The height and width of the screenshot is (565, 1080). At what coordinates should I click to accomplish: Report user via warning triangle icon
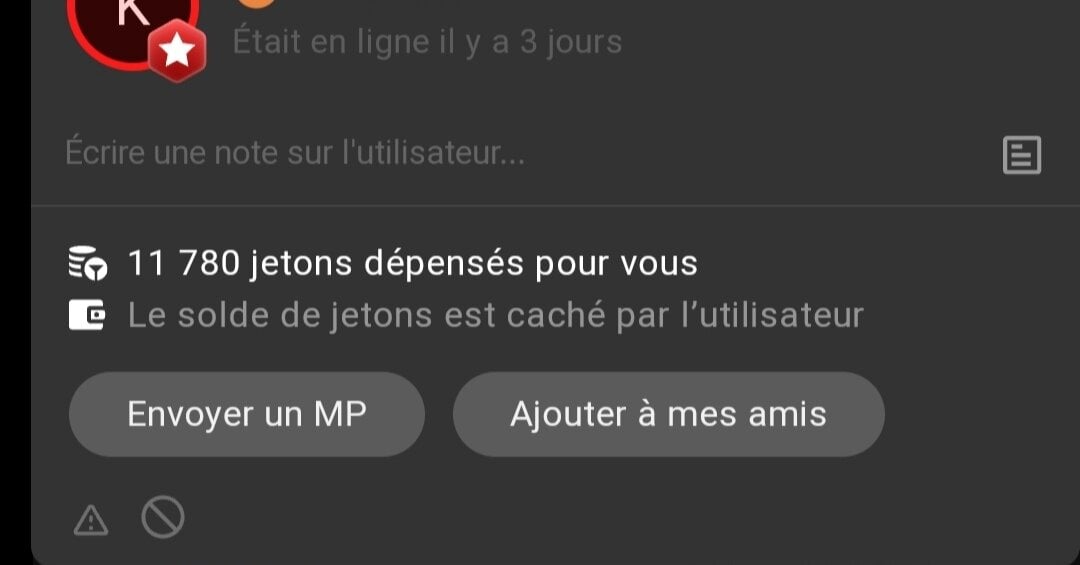point(91,519)
